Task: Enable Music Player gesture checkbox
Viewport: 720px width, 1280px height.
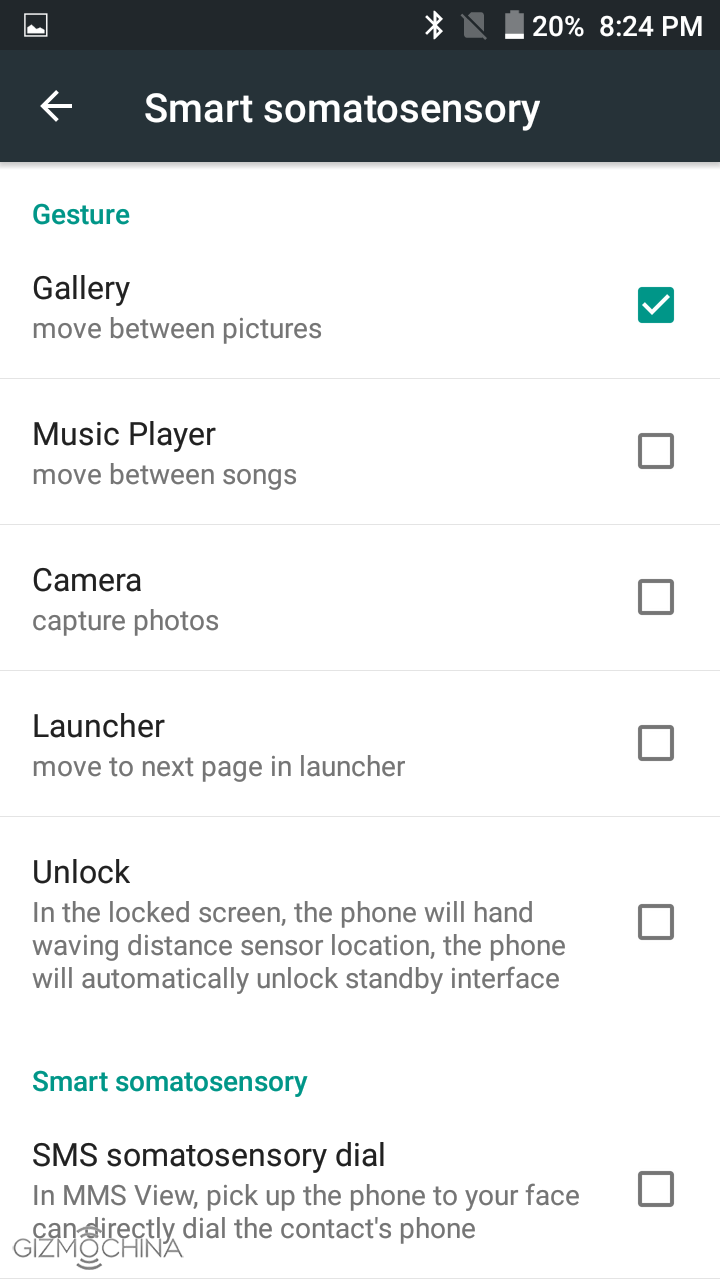Action: click(656, 451)
